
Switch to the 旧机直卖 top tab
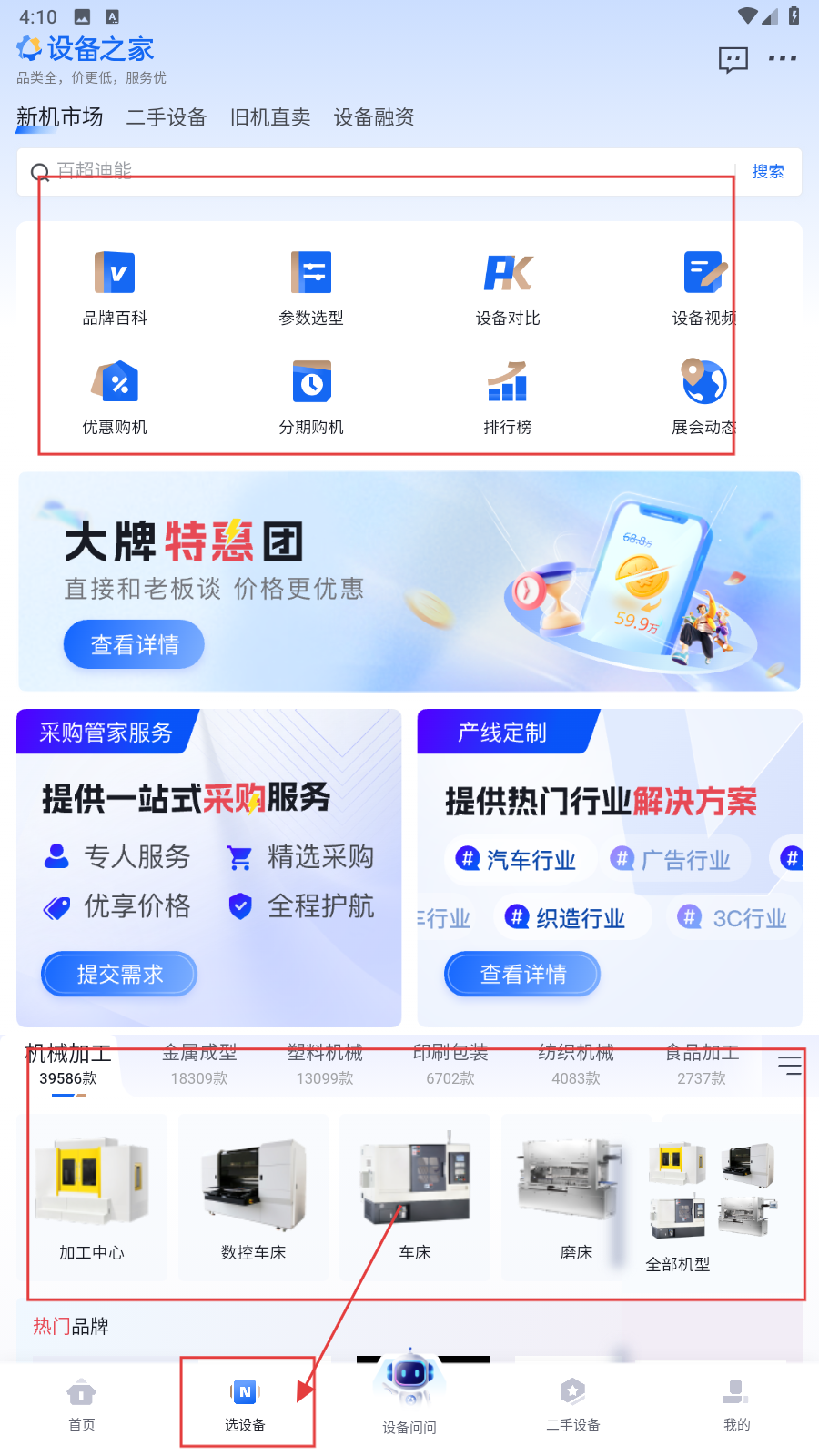[x=270, y=117]
